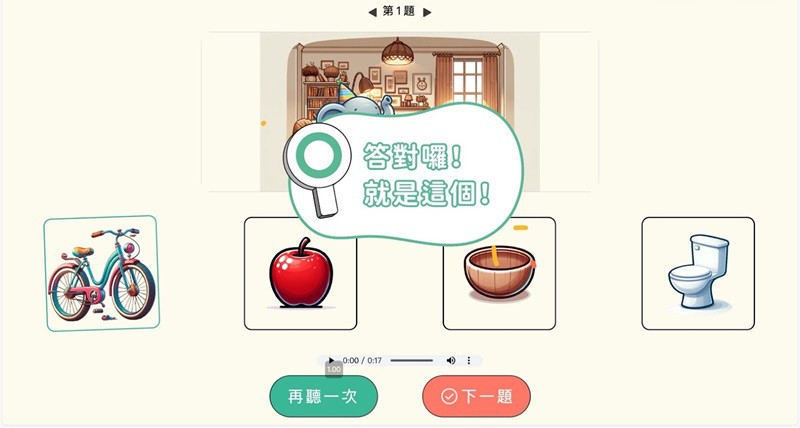Tap 再聽一次 to listen again

pyautogui.click(x=323, y=396)
